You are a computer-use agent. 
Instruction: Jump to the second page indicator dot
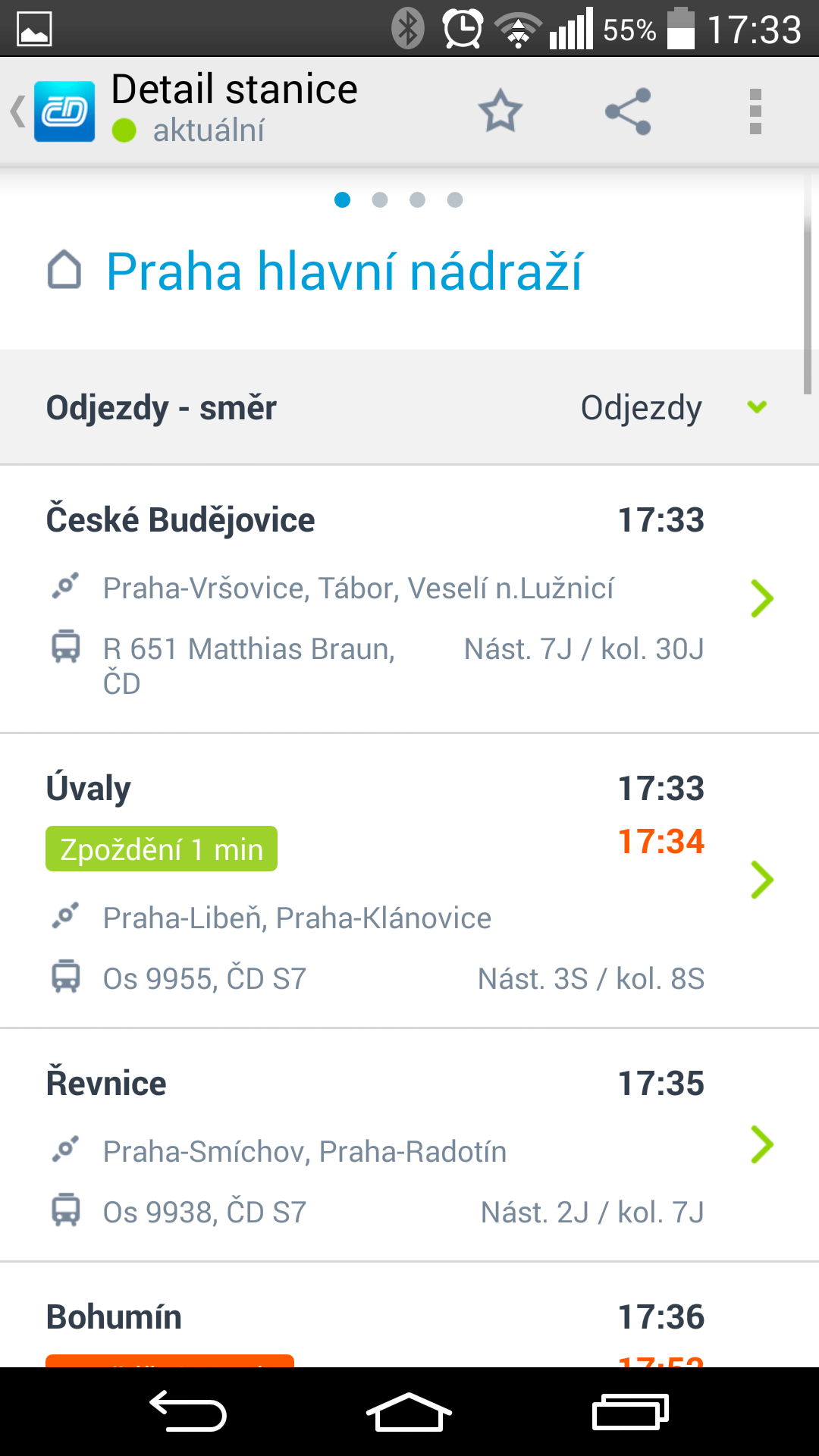coord(380,199)
